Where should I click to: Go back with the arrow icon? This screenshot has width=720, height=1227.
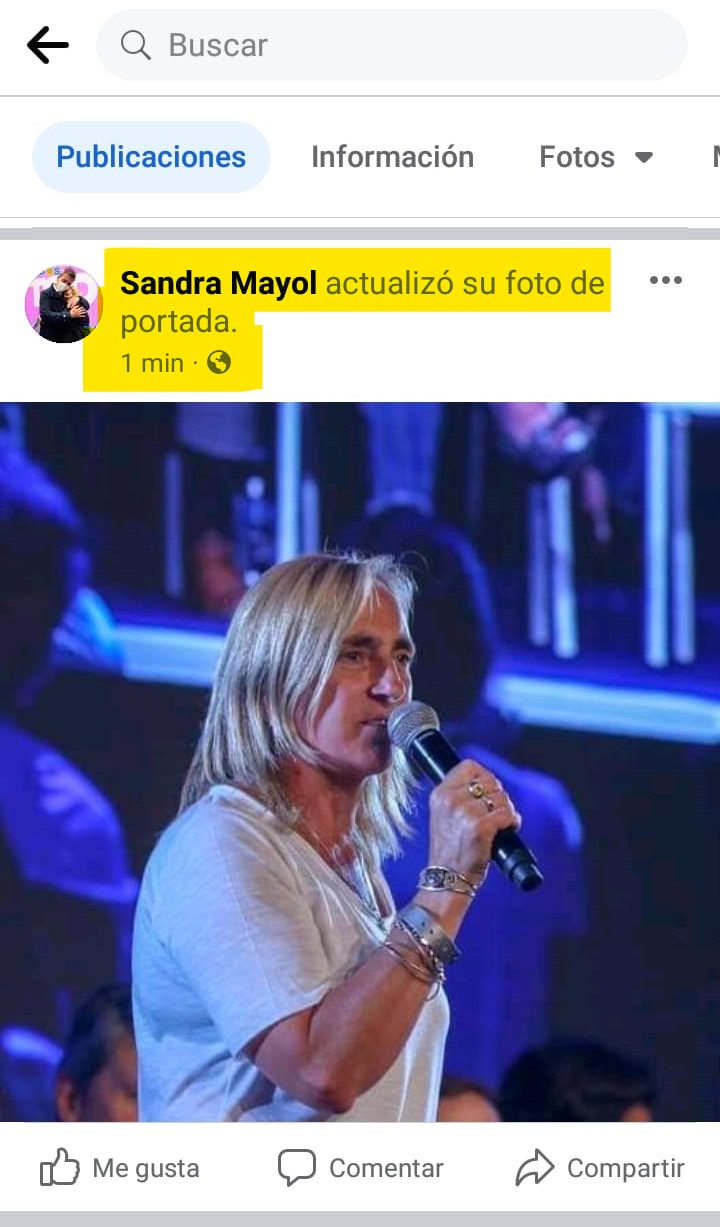[x=47, y=45]
